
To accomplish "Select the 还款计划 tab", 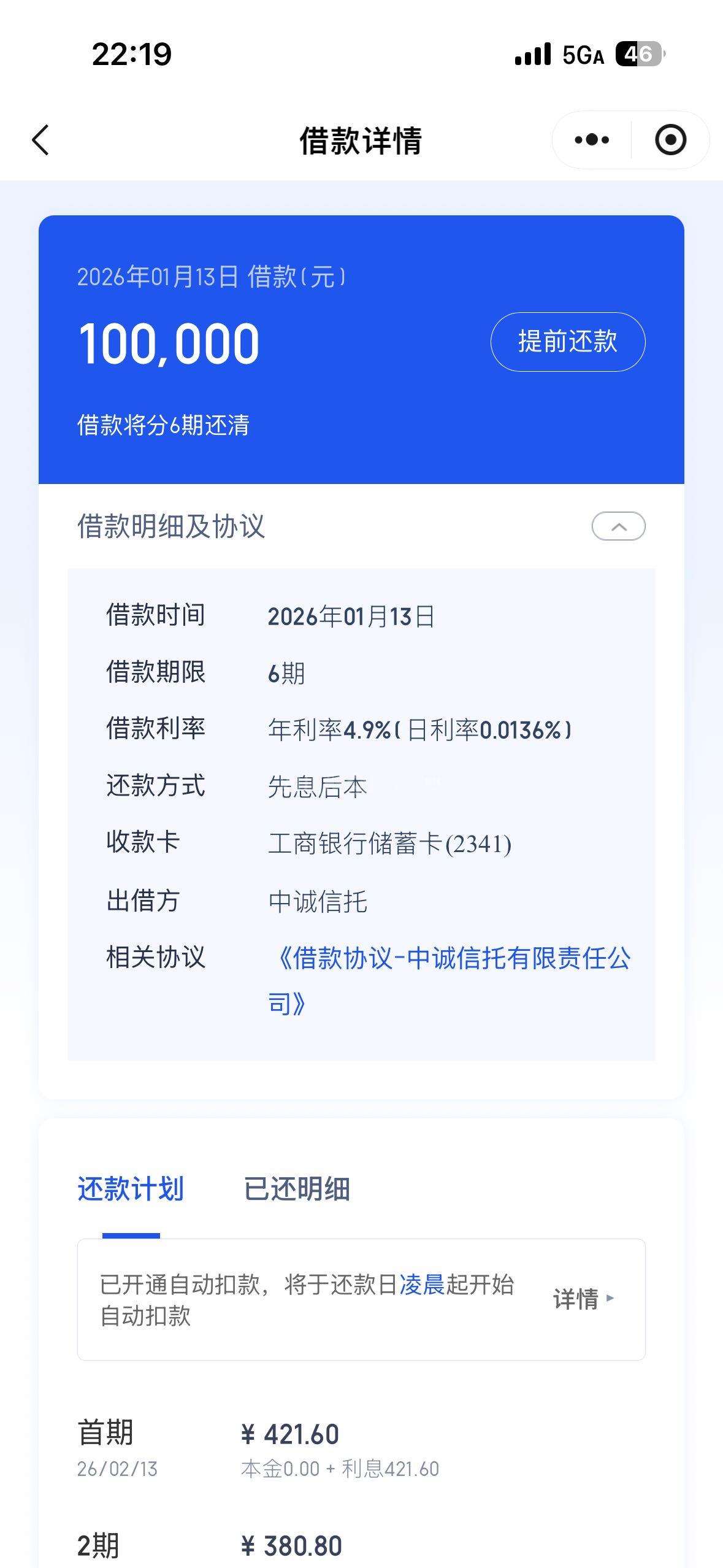I will (131, 1189).
